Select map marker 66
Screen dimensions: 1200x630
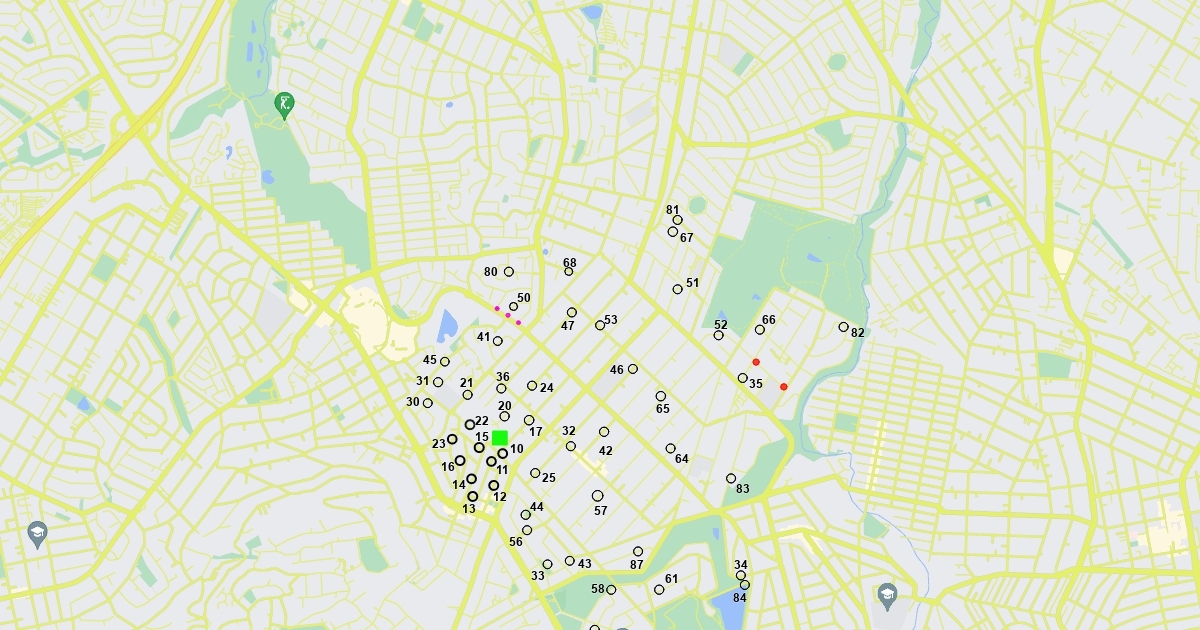tap(759, 330)
